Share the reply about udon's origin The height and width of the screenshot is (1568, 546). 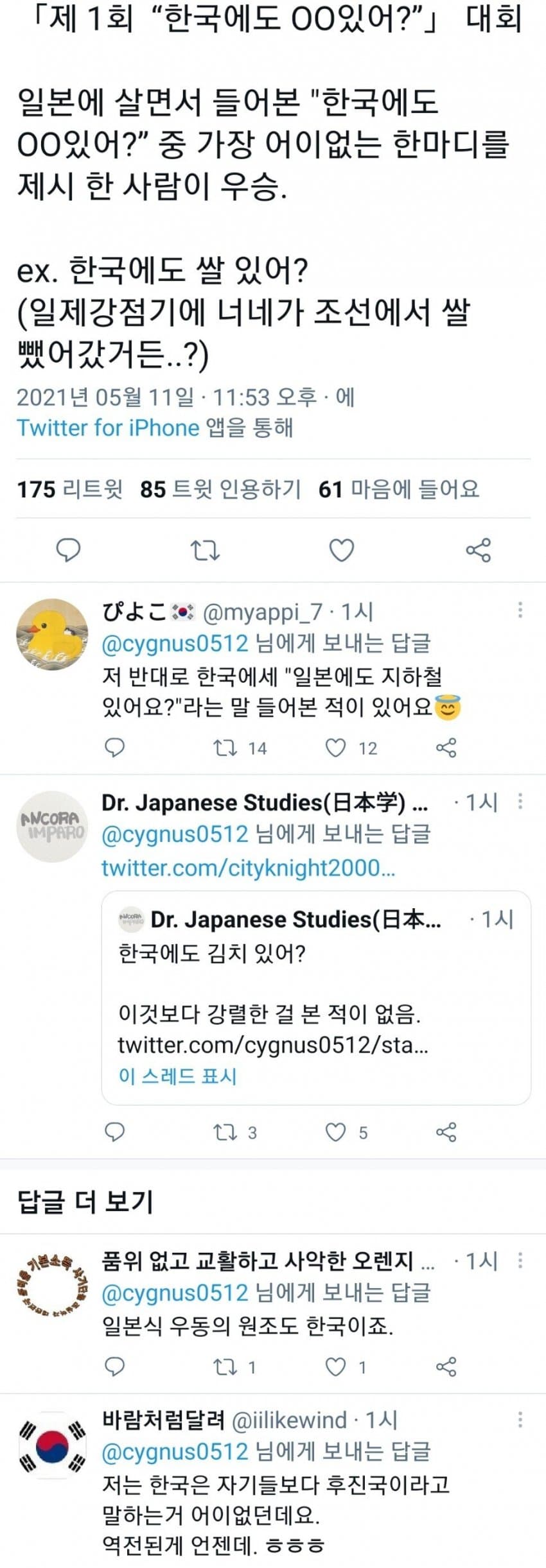coord(446,1367)
